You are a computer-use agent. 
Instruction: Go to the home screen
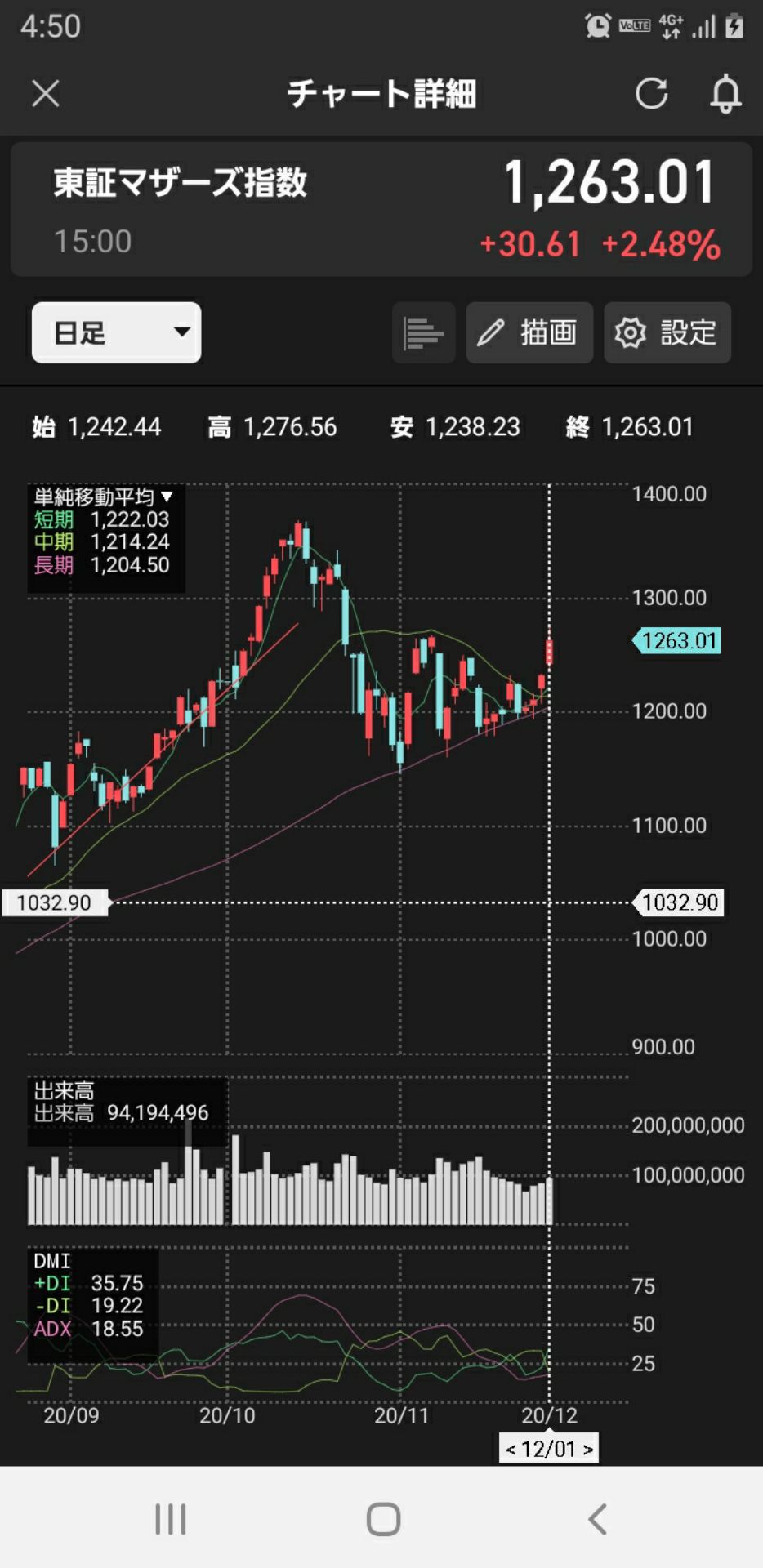(383, 1519)
